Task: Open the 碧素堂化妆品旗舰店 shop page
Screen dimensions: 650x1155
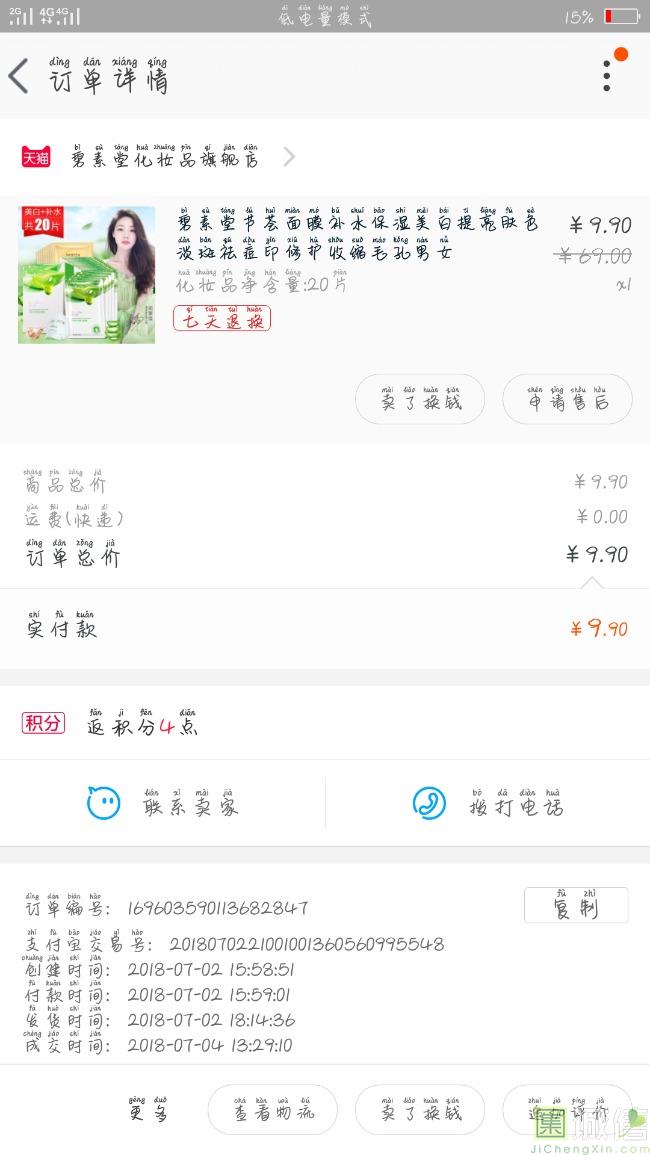Action: [165, 158]
